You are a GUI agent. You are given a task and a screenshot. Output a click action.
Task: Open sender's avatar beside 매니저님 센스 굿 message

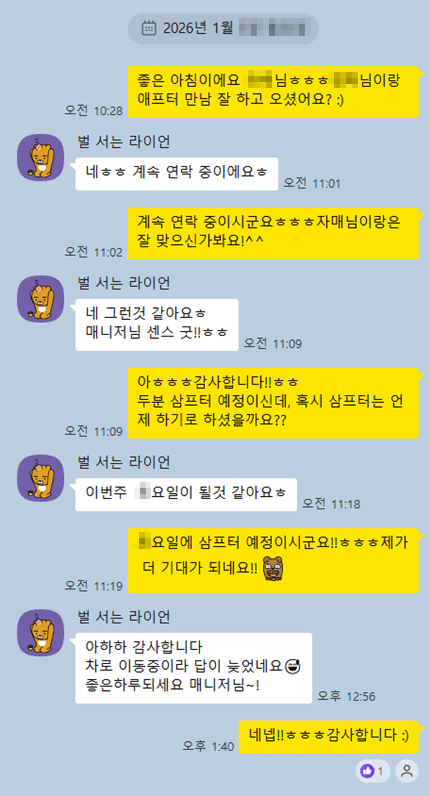tap(41, 299)
